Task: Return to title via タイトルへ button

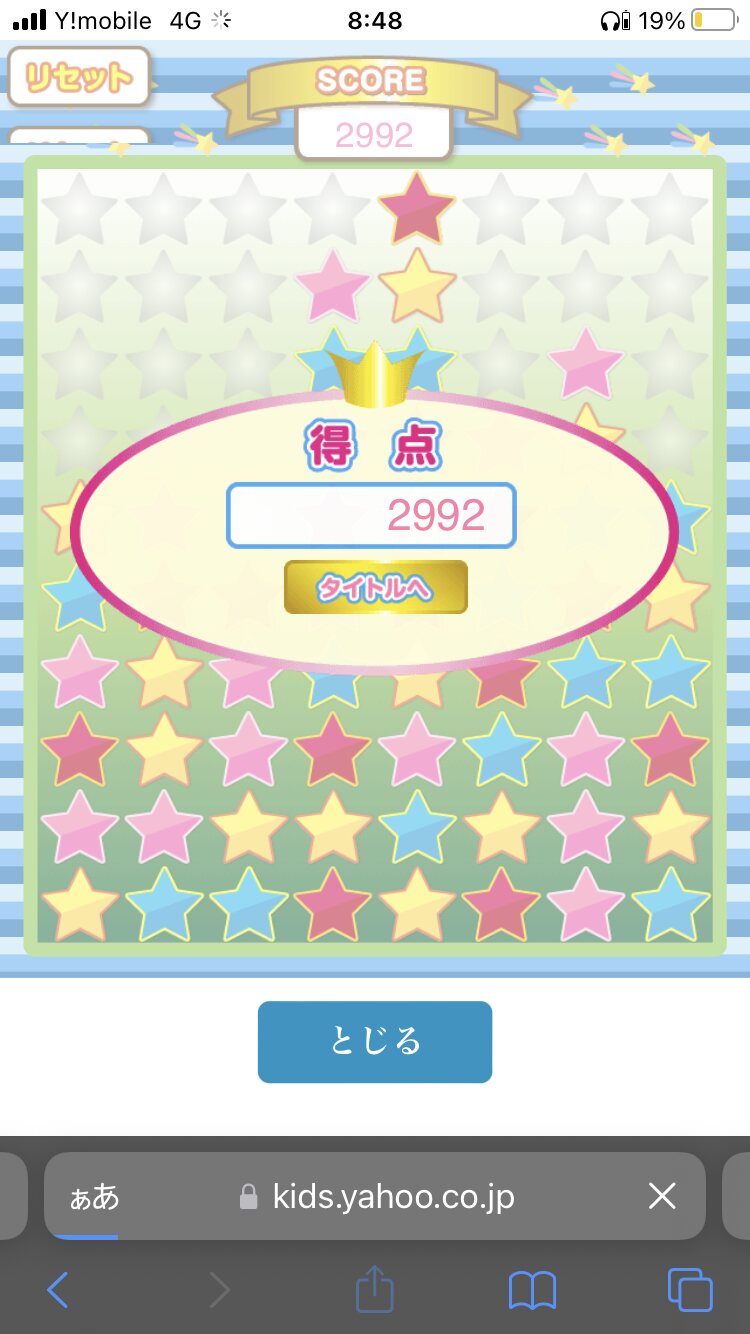Action: click(x=375, y=587)
